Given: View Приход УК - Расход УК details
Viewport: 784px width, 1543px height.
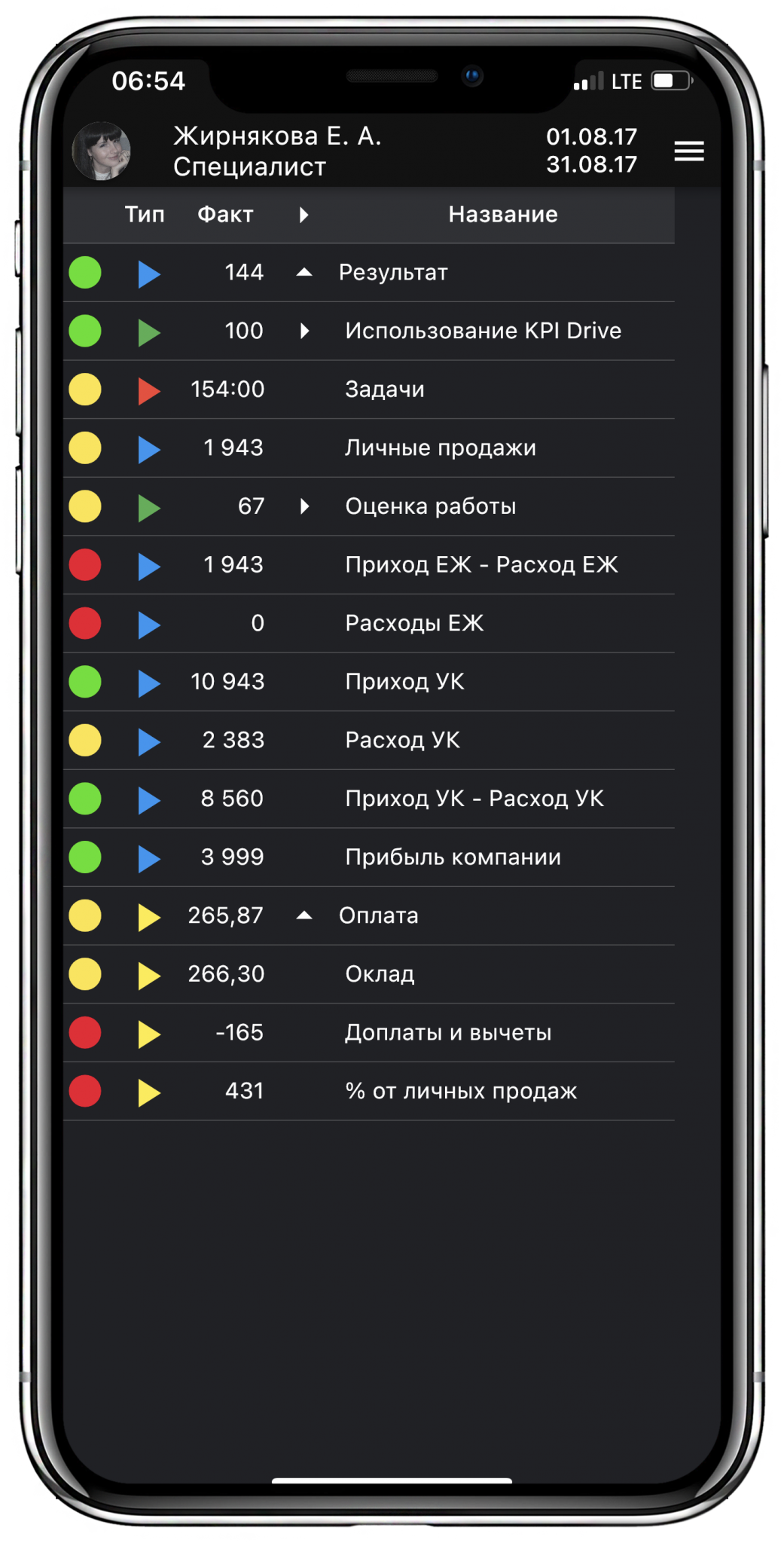Looking at the screenshot, I should point(369,799).
